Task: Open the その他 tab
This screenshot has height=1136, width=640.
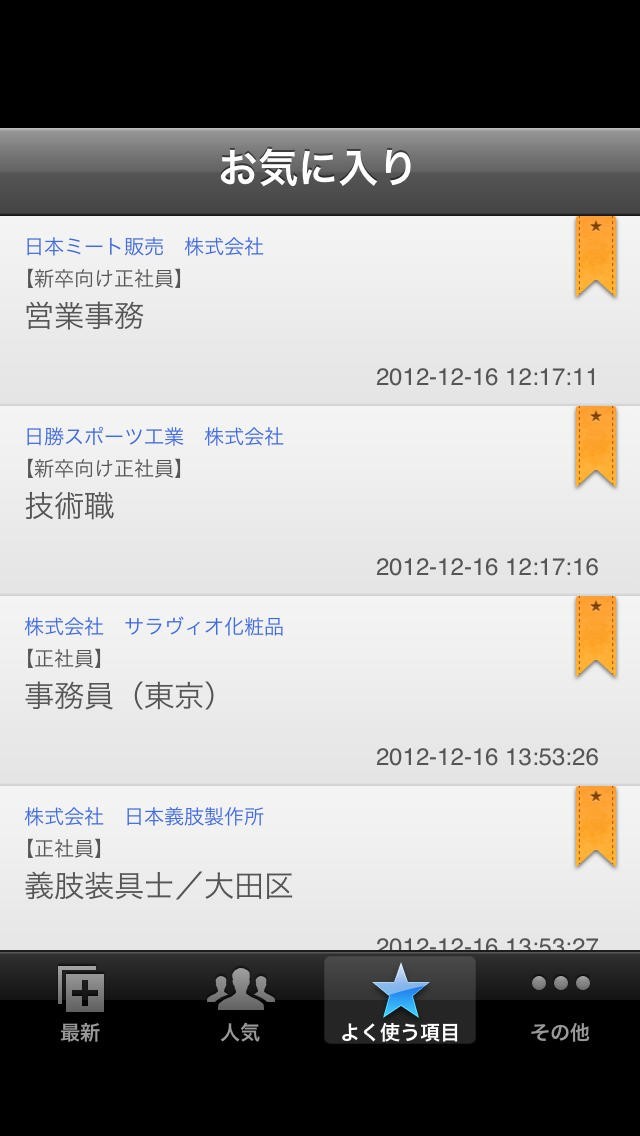Action: 560,1001
